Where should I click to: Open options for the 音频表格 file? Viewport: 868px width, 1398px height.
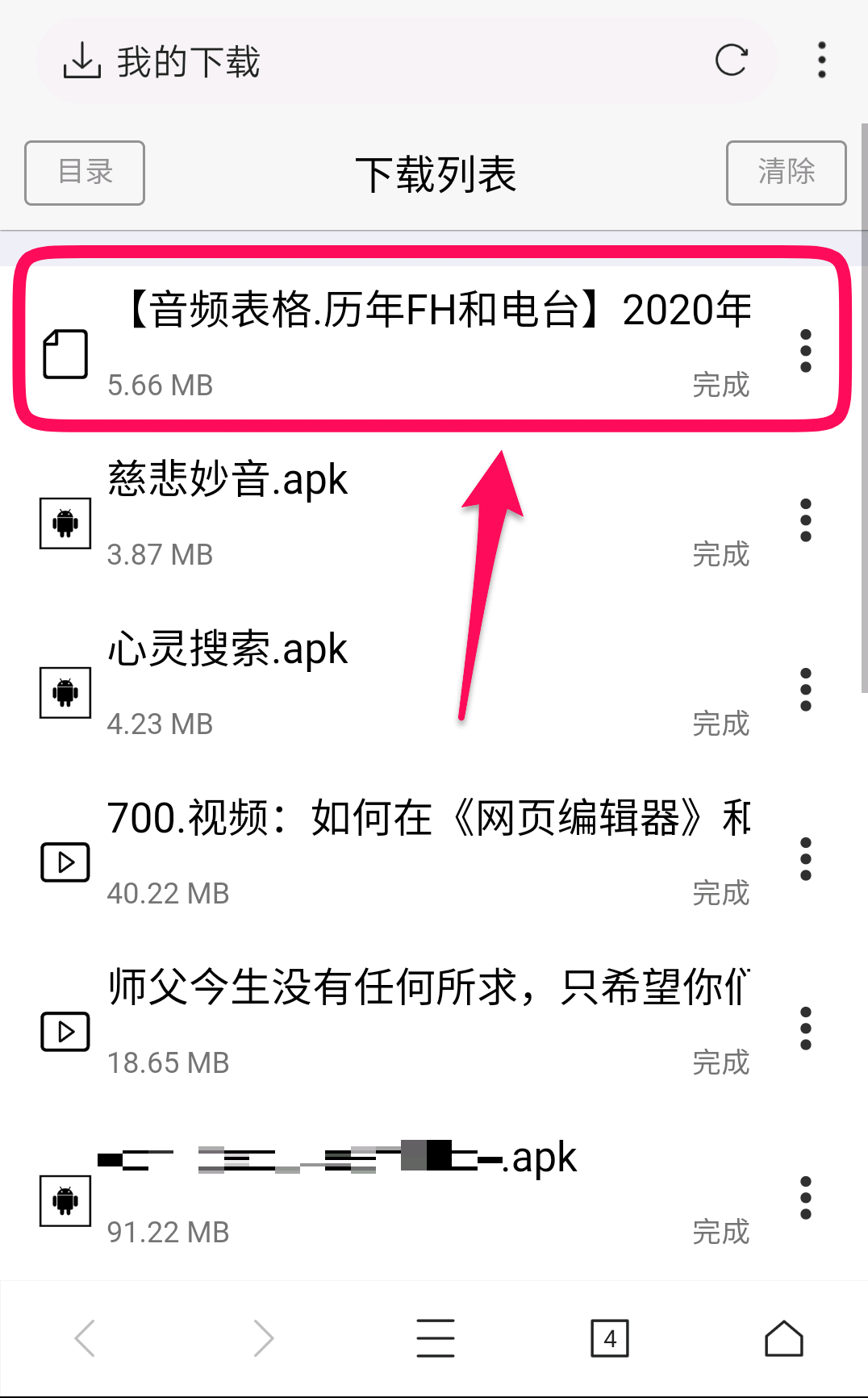coord(805,351)
